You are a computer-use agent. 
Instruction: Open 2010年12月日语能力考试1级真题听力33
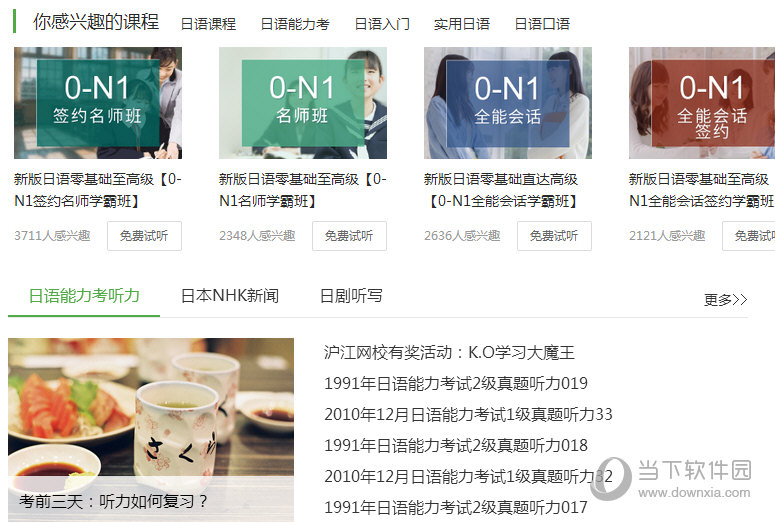click(x=468, y=415)
